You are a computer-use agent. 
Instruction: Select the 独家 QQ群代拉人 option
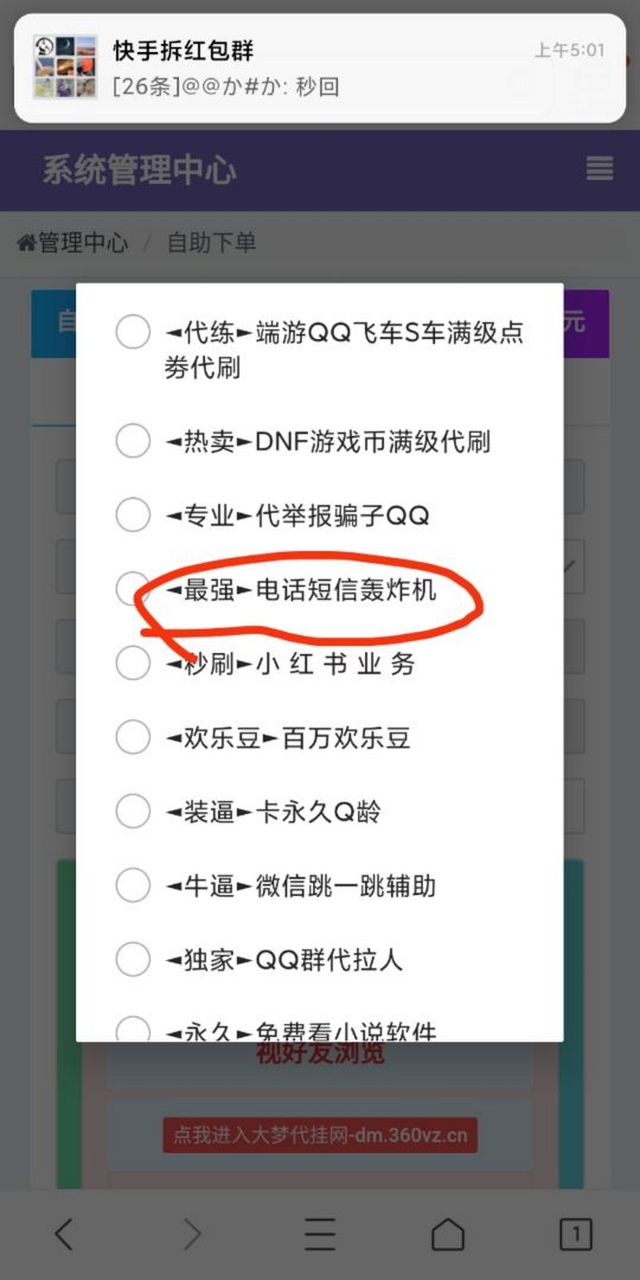[133, 960]
